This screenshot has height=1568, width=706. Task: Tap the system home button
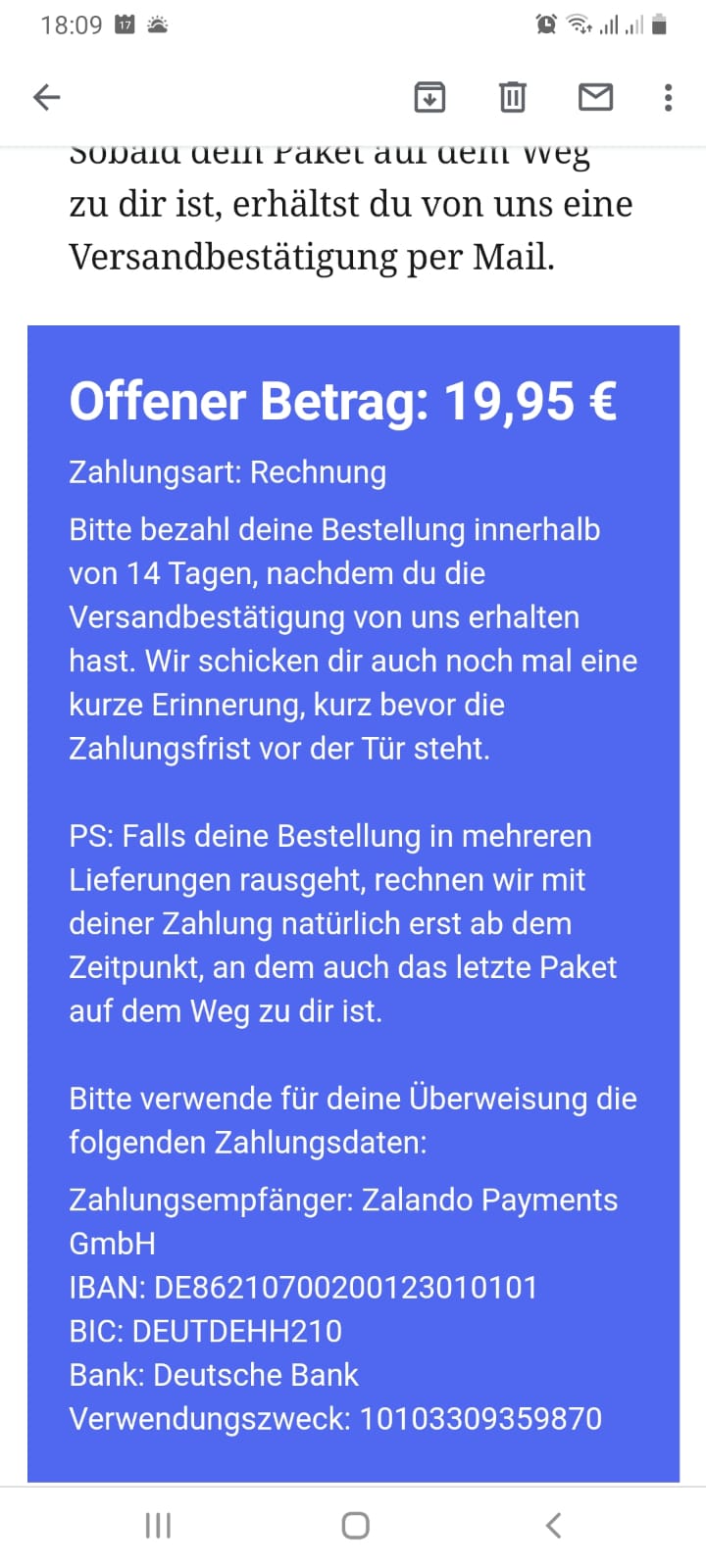355,1525
